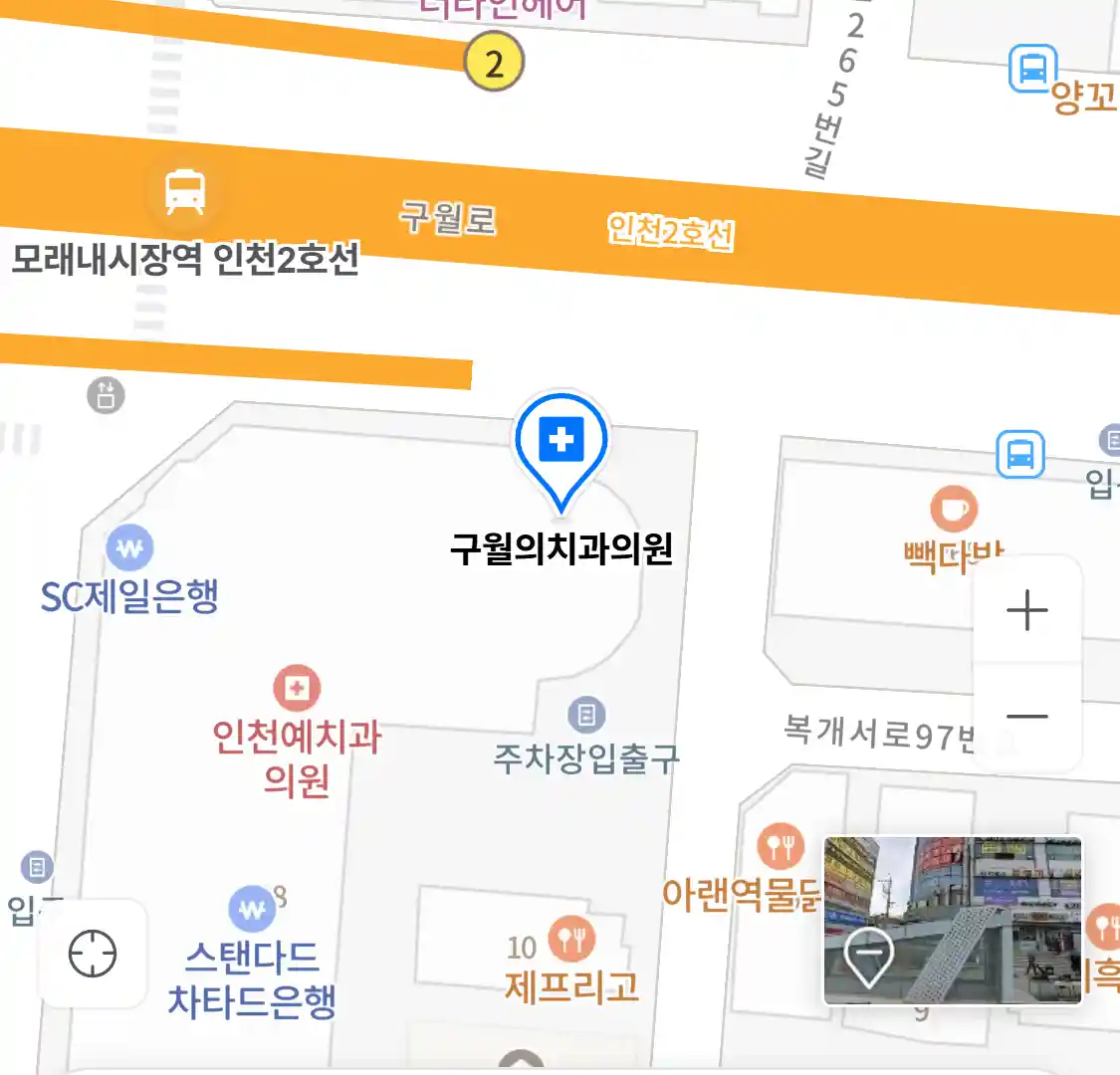Image resolution: width=1120 pixels, height=1075 pixels.
Task: Open 아랜역물닭 restaurant marker
Action: [x=781, y=847]
